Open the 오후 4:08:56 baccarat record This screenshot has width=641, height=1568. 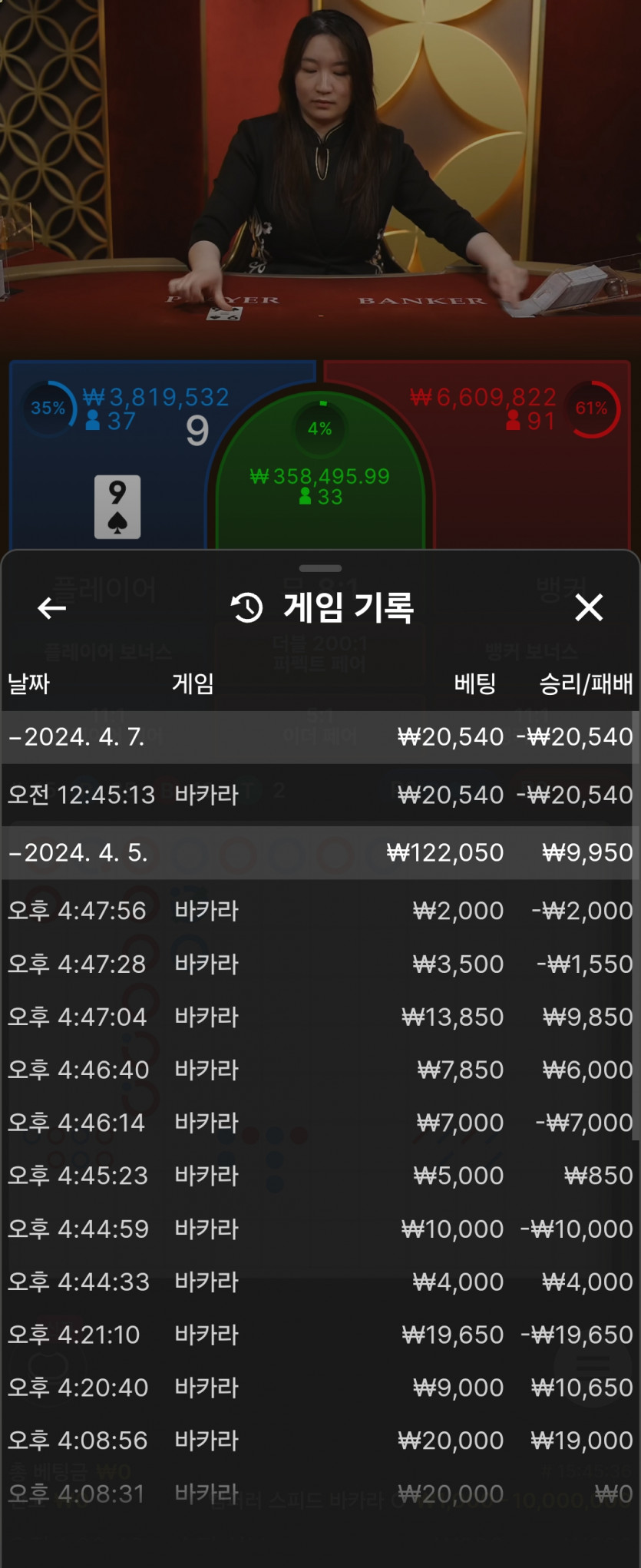319,1441
